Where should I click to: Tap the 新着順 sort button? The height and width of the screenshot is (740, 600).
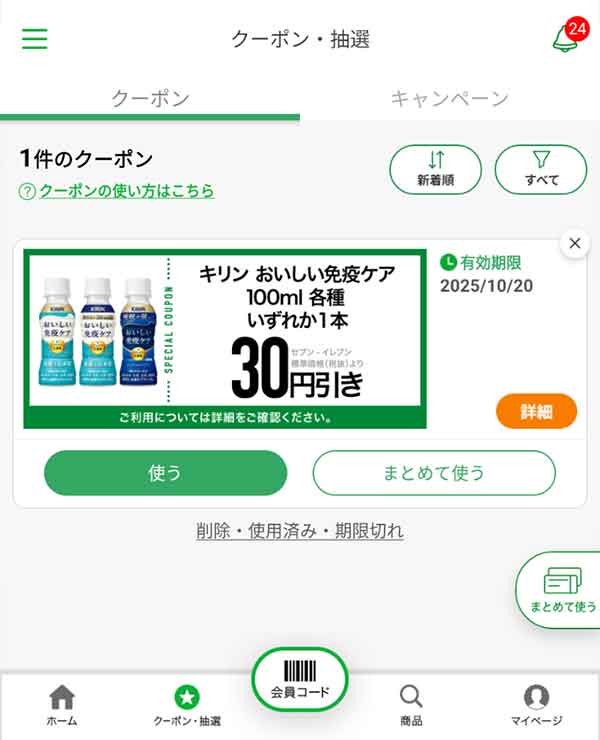pyautogui.click(x=435, y=169)
